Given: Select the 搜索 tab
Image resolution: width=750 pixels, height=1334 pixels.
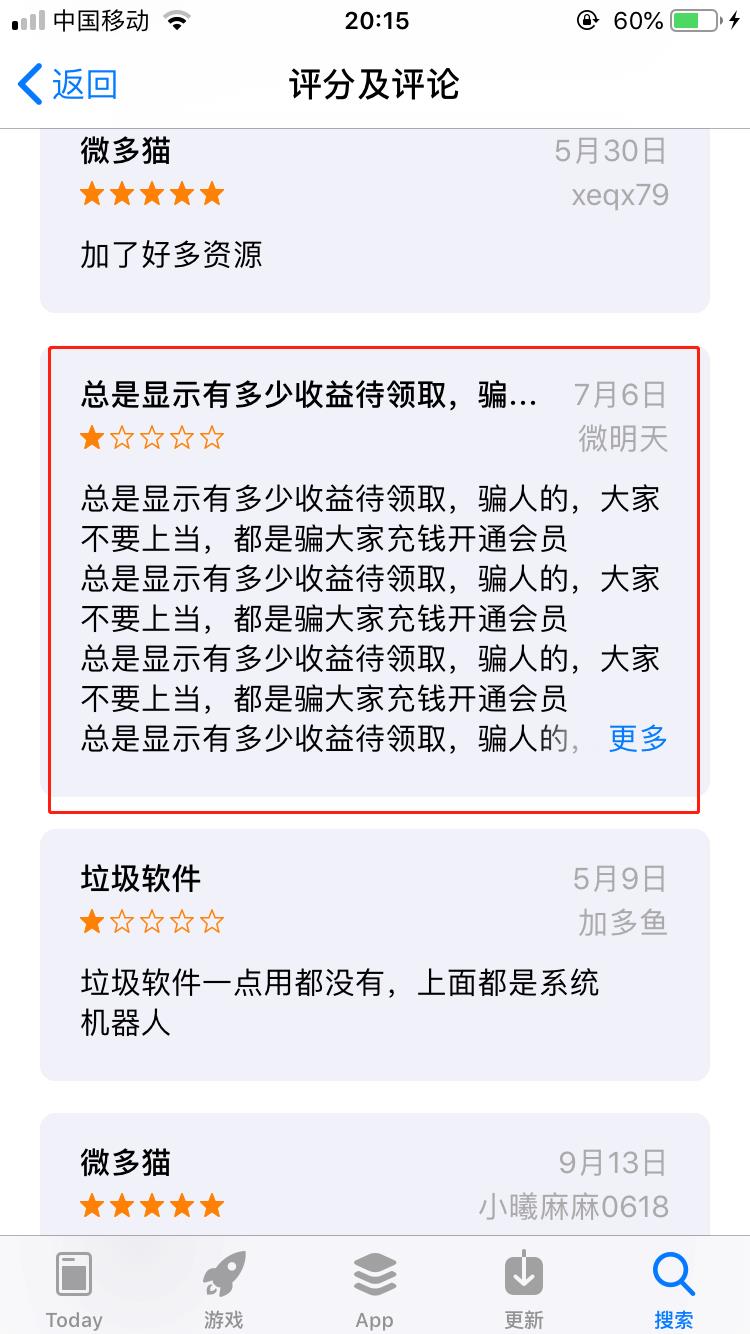Looking at the screenshot, I should [x=674, y=1288].
